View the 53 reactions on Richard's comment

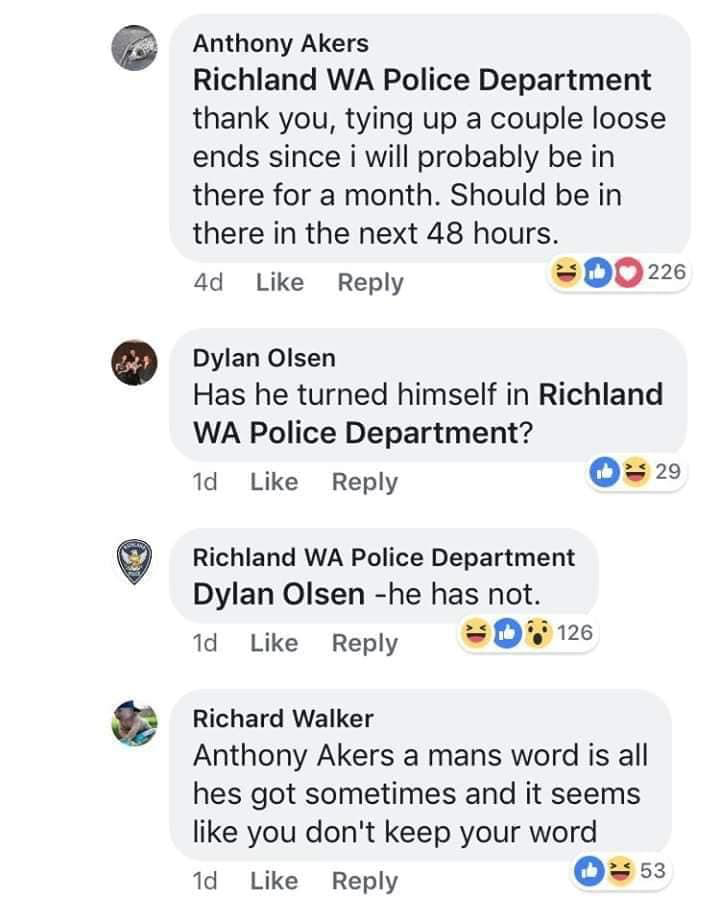620,871
